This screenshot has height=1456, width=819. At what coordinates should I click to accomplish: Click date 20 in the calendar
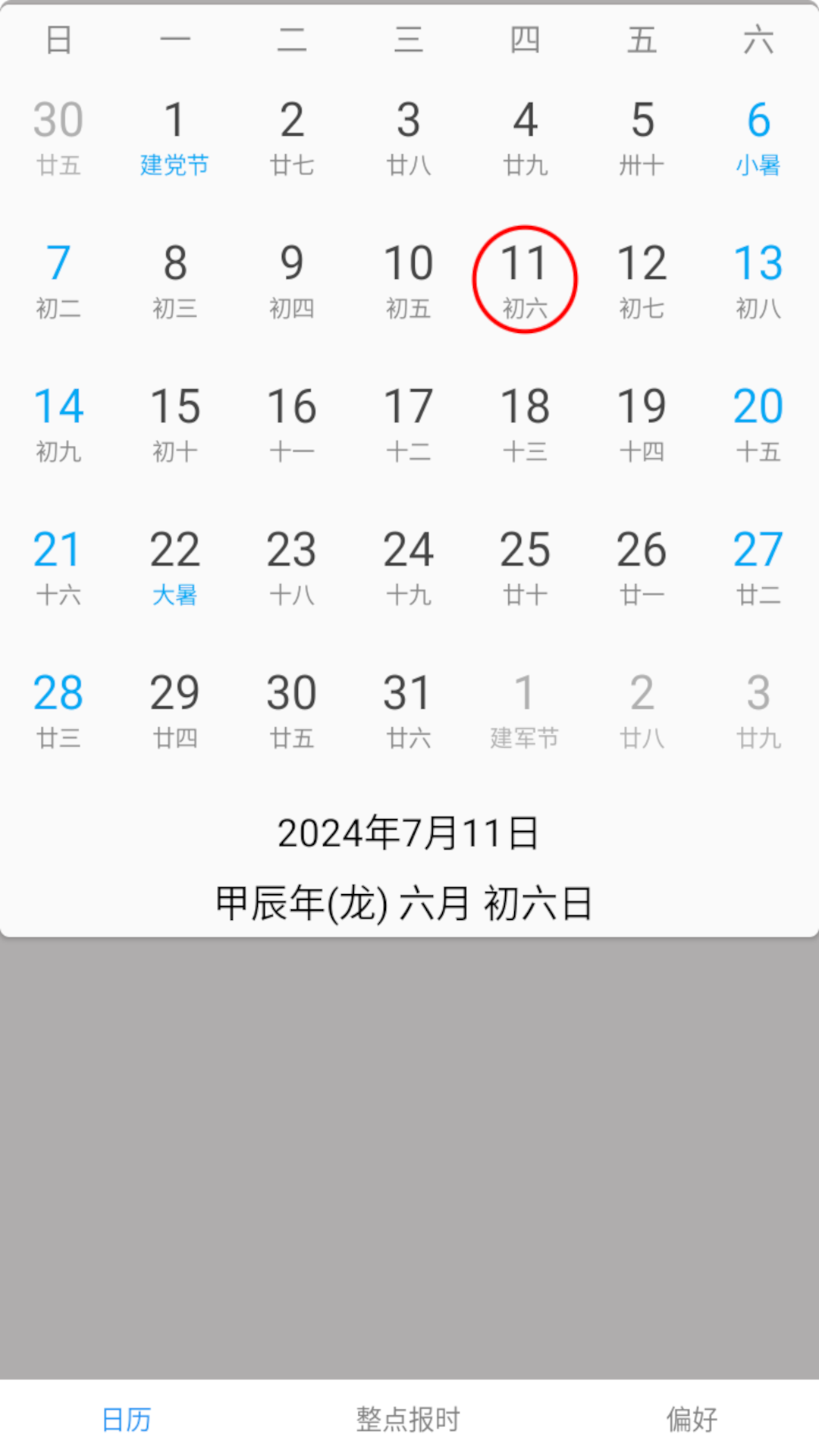pos(759,422)
